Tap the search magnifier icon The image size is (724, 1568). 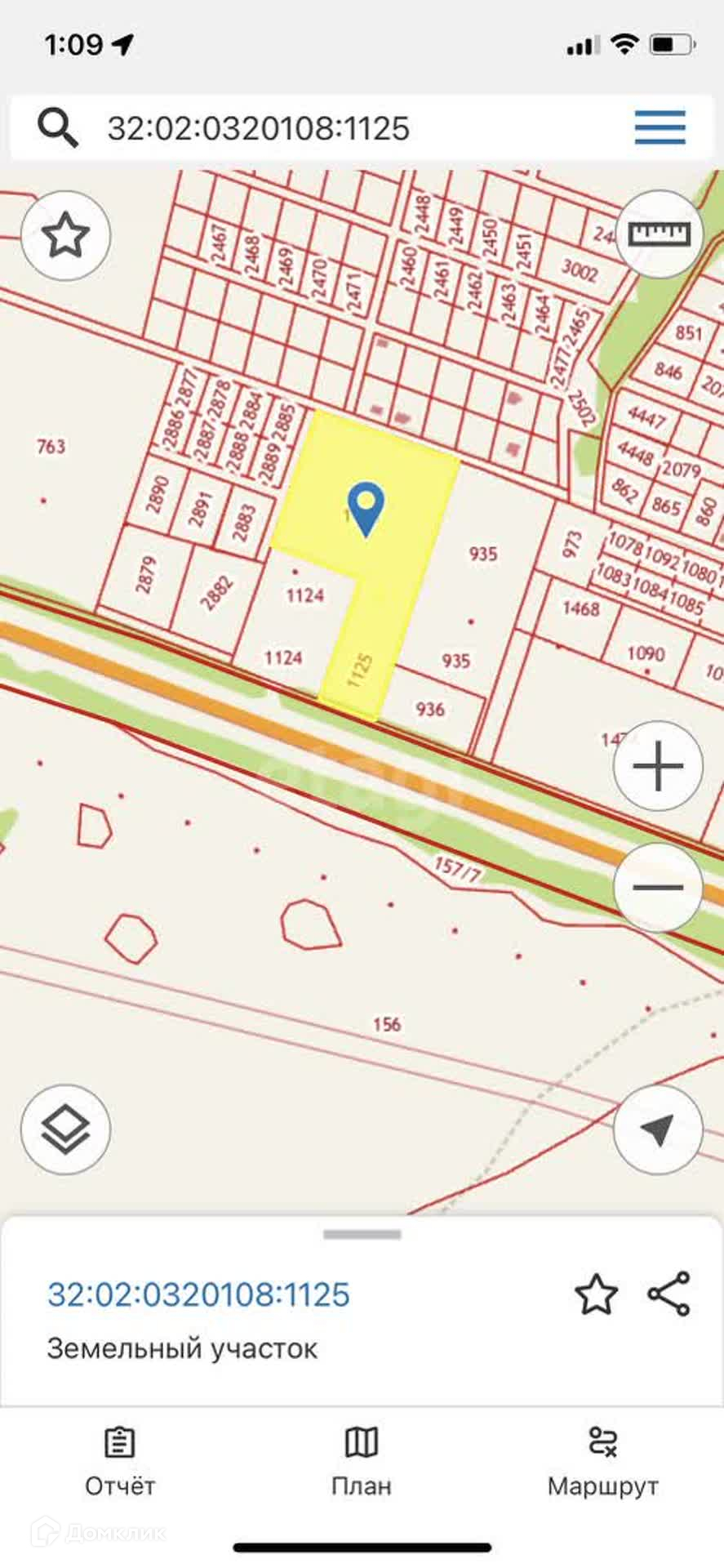click(58, 128)
